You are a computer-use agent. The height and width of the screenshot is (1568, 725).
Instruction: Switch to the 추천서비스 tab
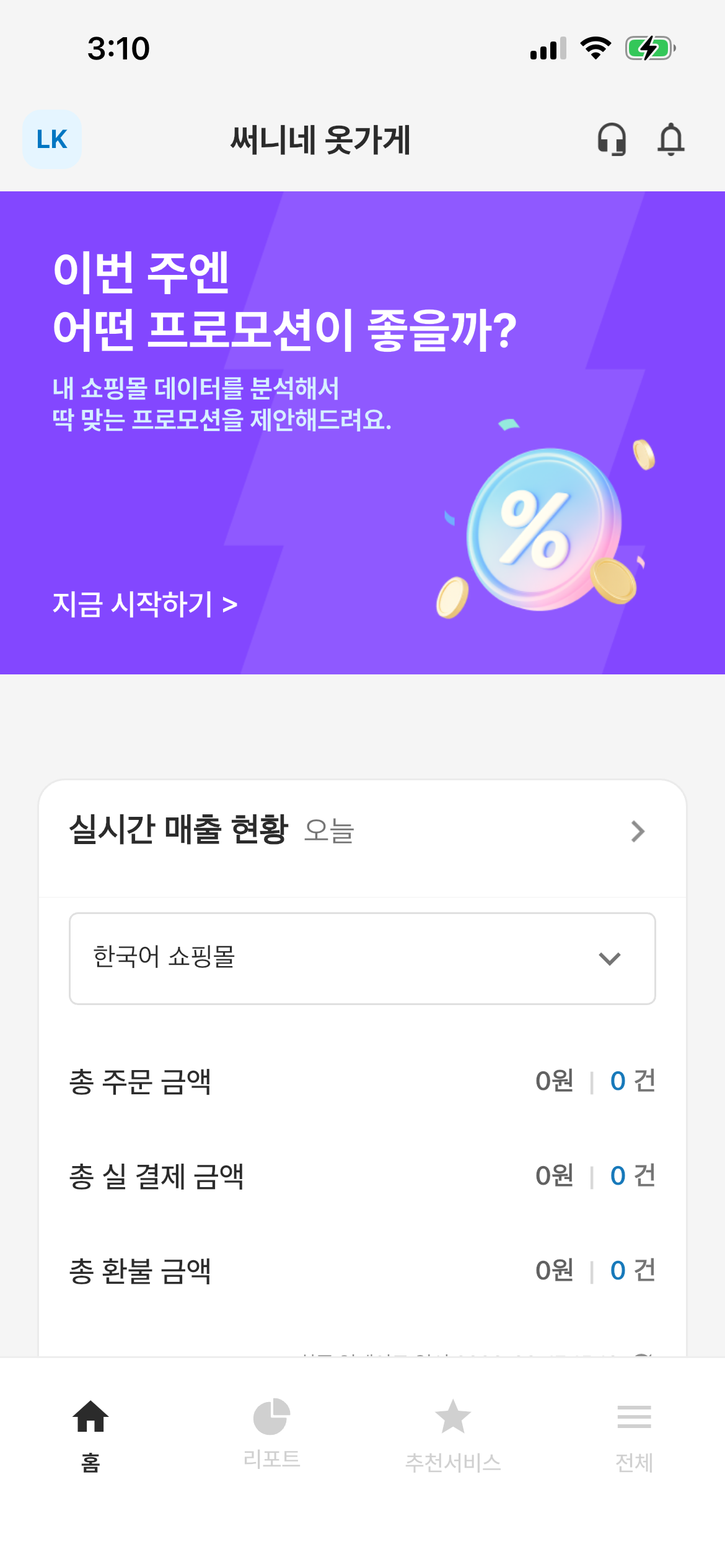tap(453, 1434)
